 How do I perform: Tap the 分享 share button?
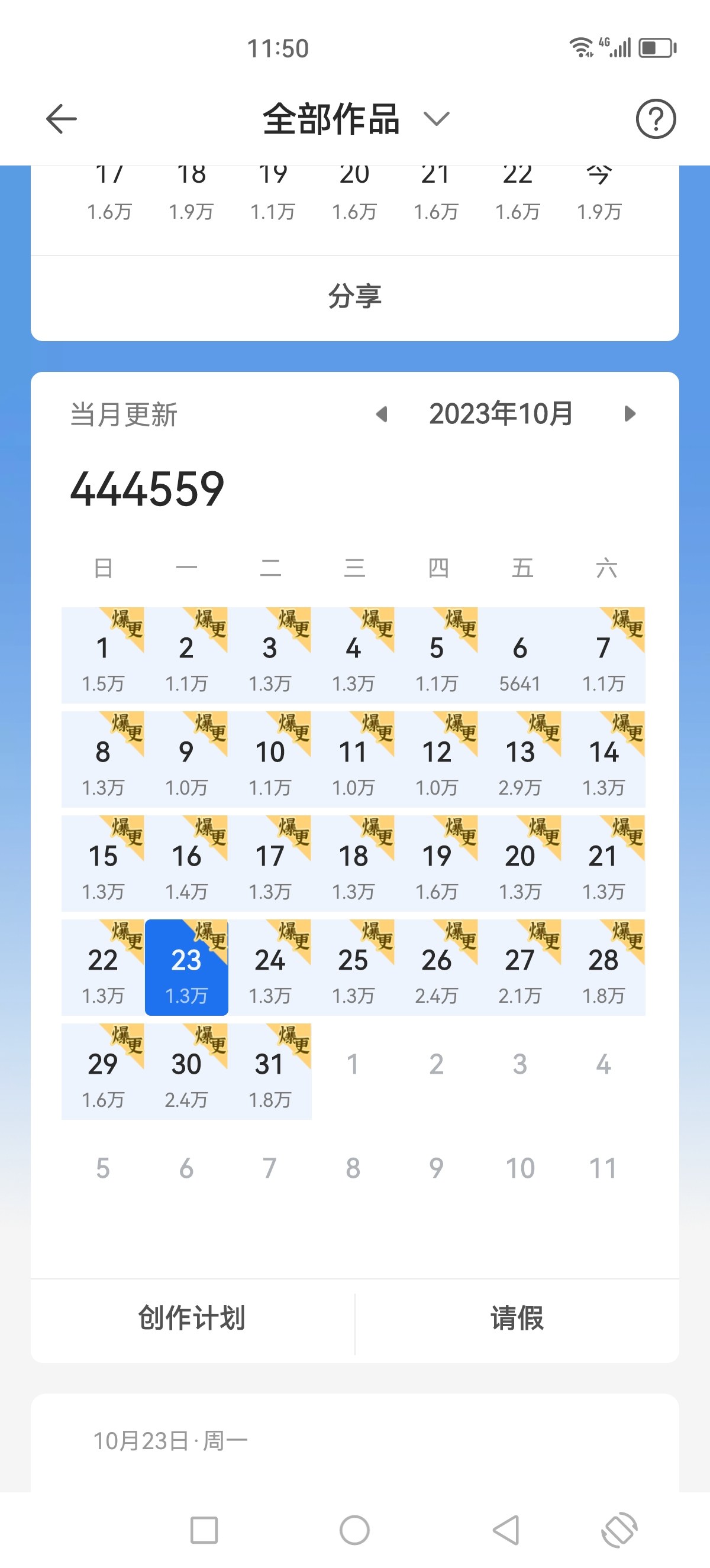point(355,296)
